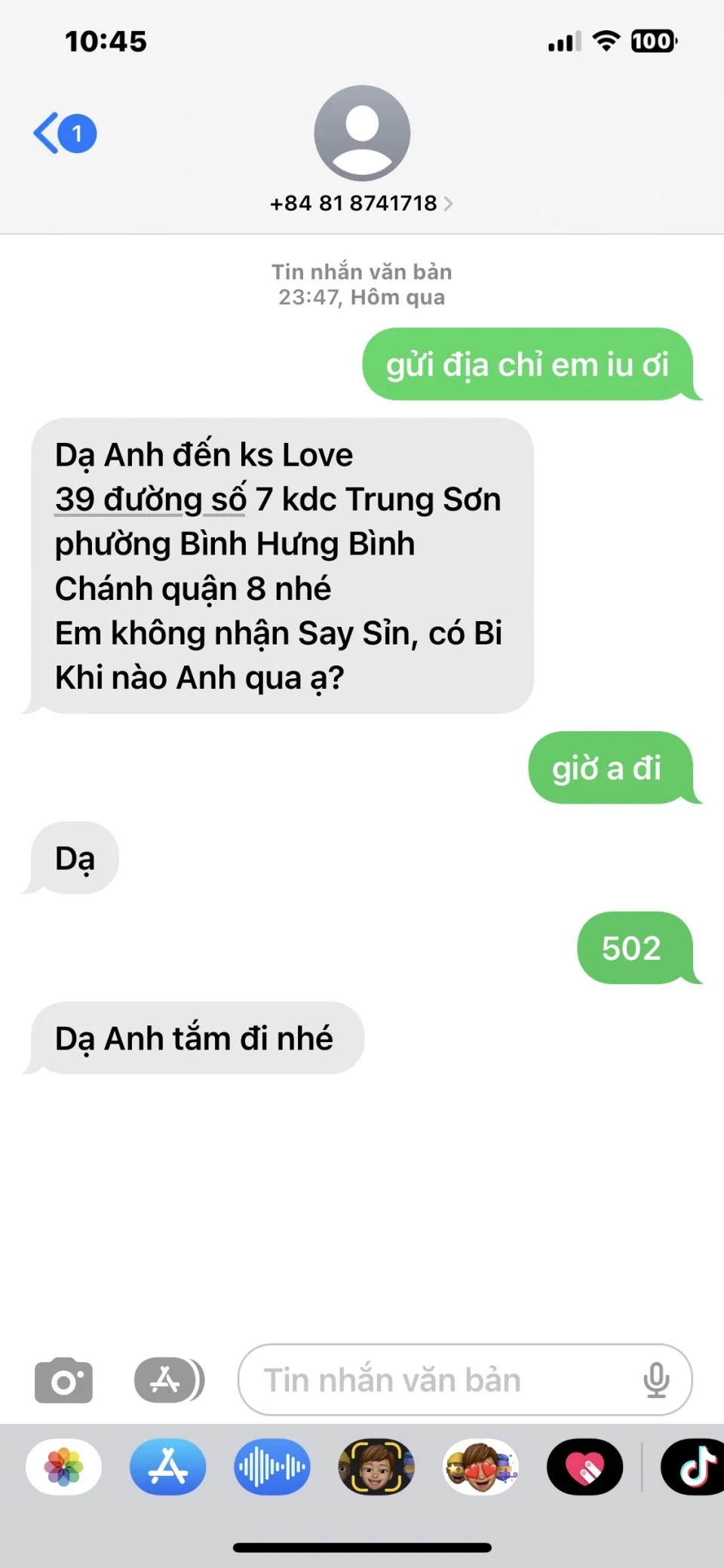Open the camera to attach a photo
This screenshot has width=724, height=1568.
coord(64,1381)
